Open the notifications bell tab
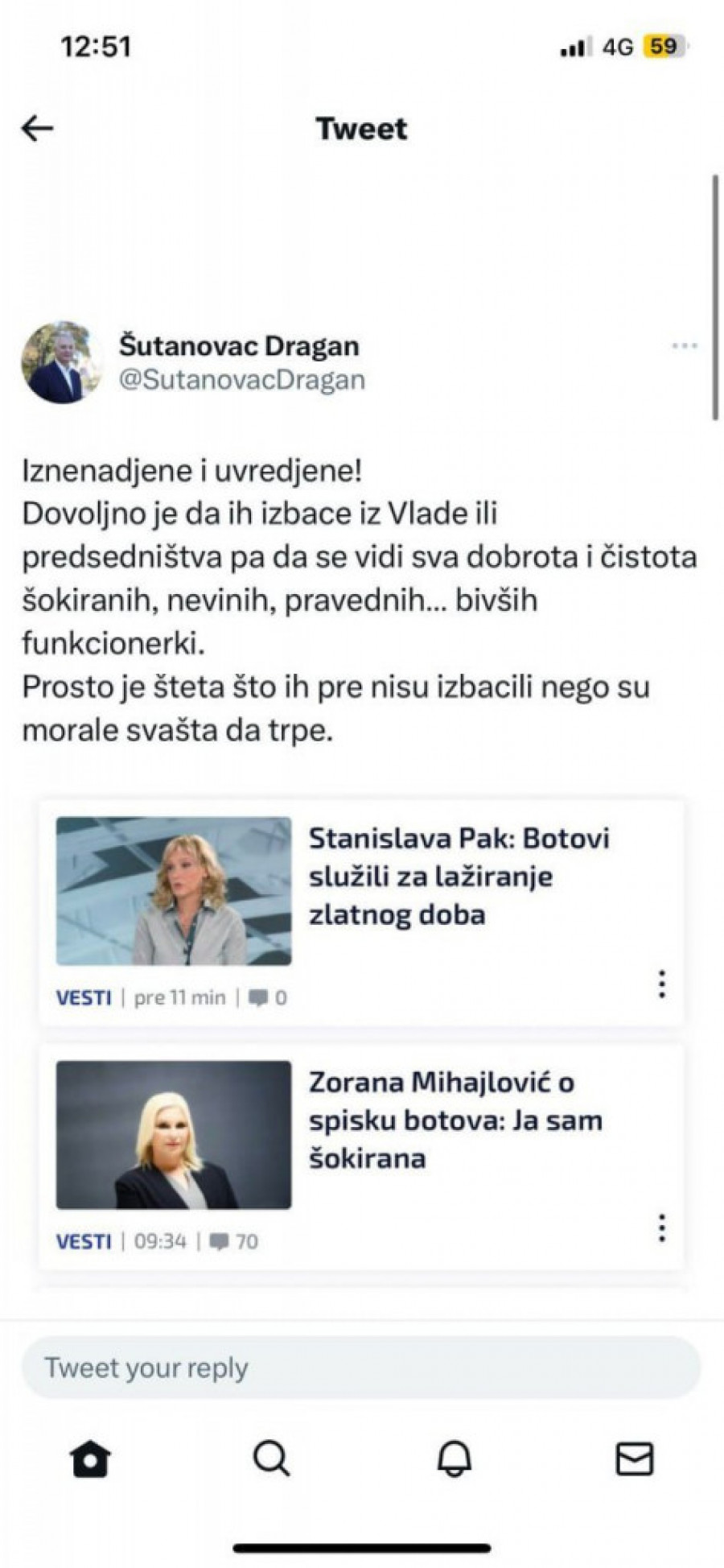This screenshot has width=724, height=1568. click(x=454, y=1458)
